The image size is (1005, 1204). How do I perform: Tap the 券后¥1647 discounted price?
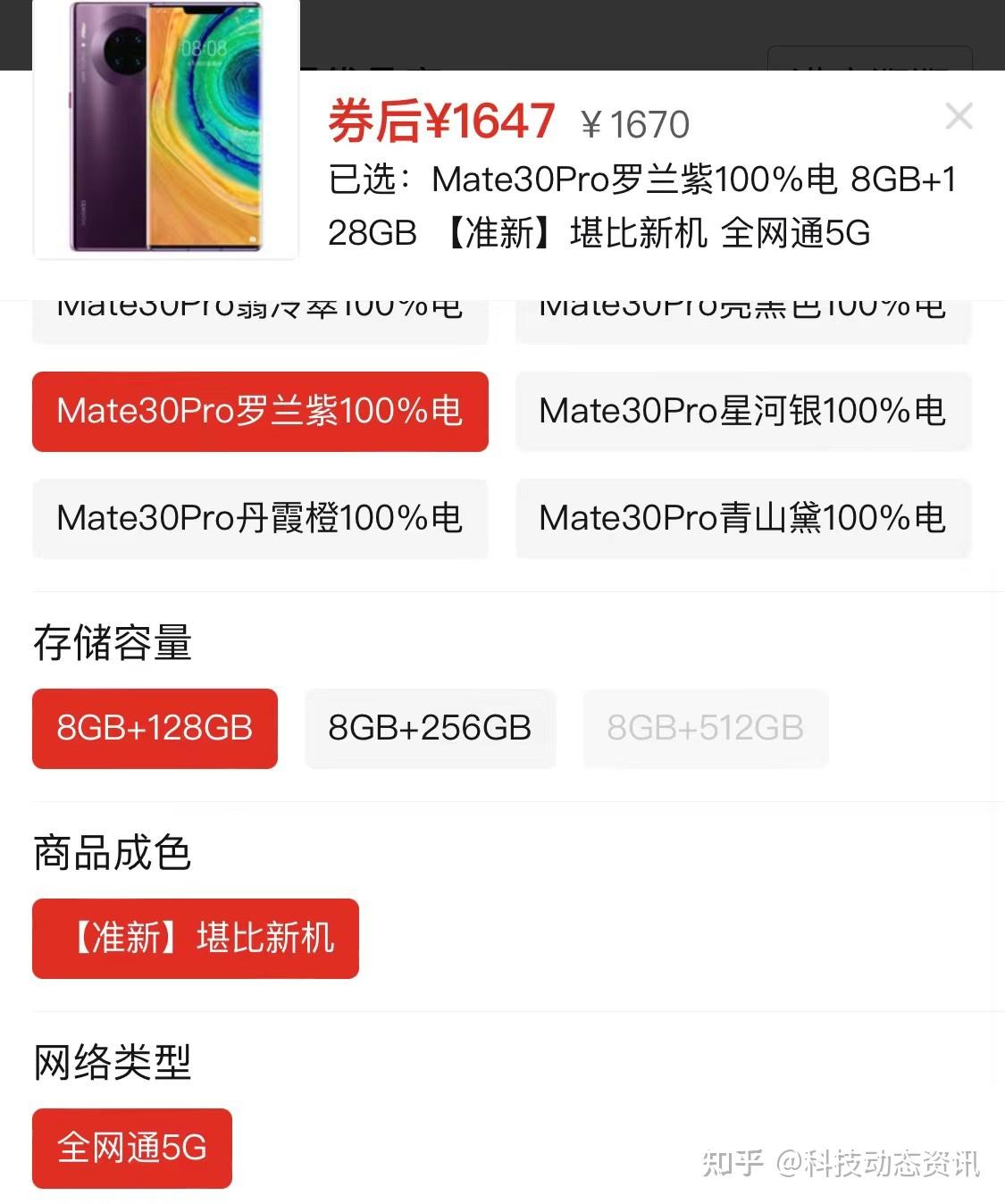440,122
